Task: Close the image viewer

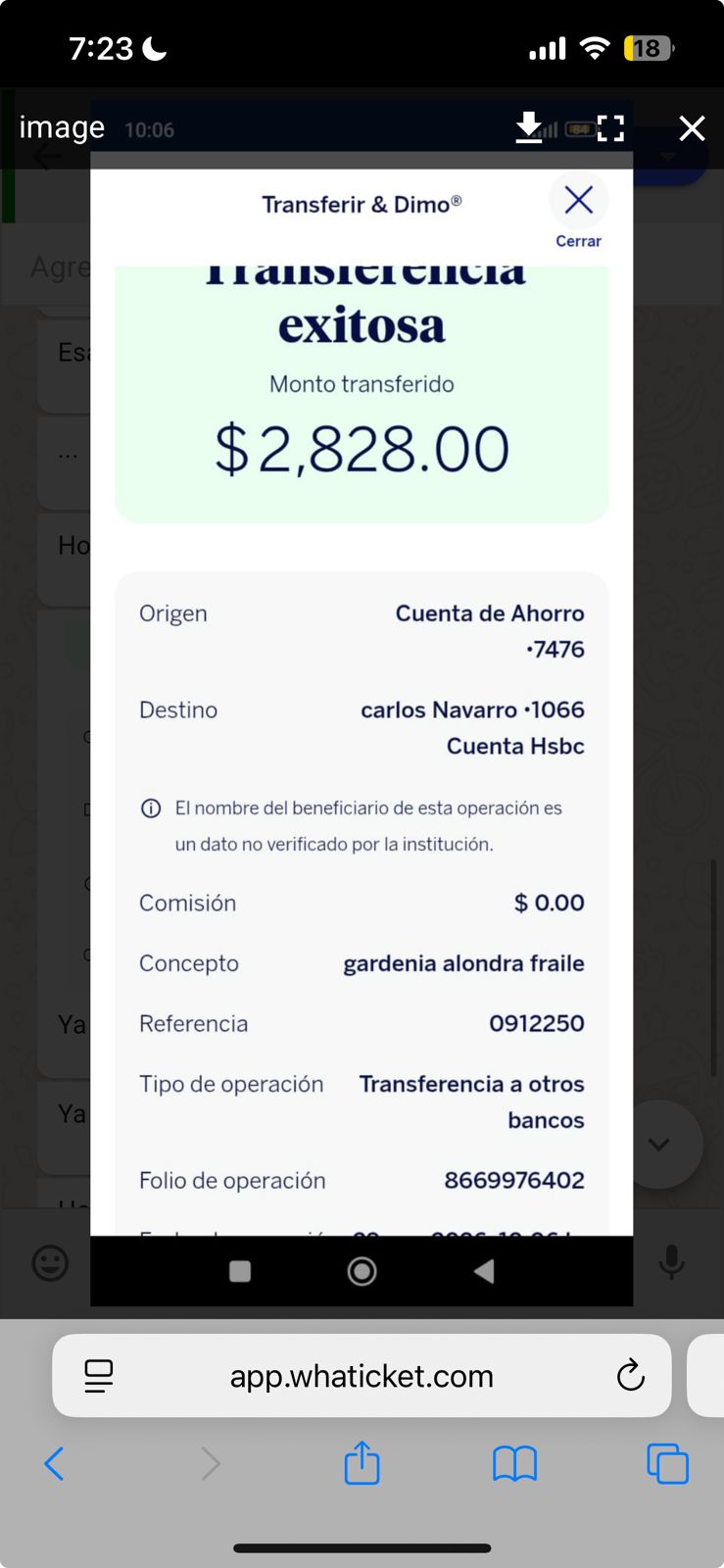Action: click(692, 128)
